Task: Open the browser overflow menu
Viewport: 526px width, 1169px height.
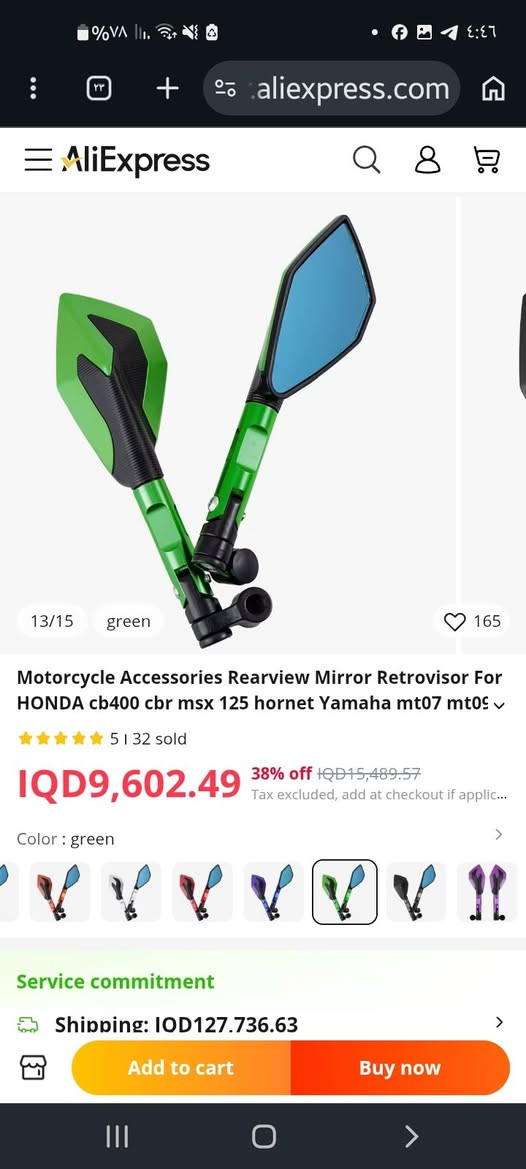Action: [x=33, y=88]
